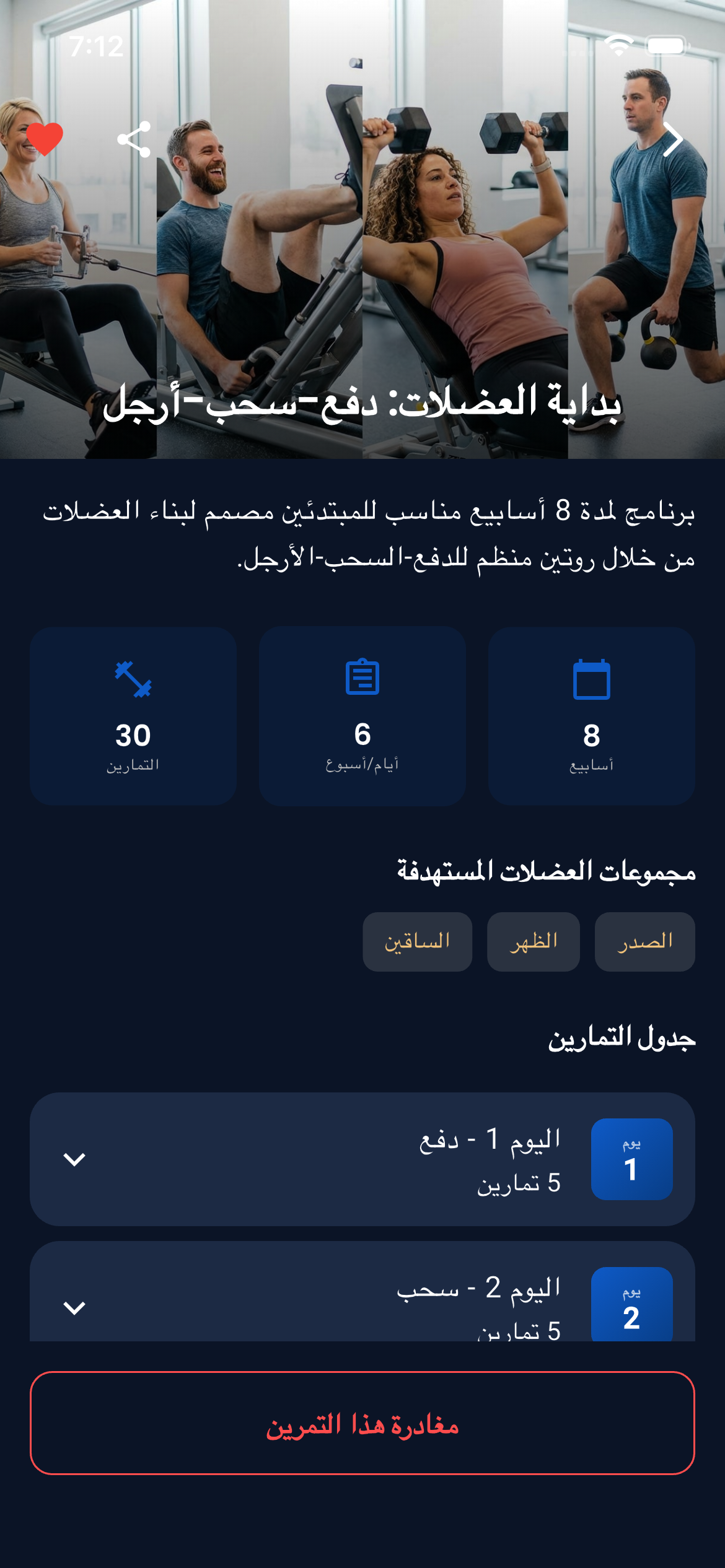This screenshot has width=725, height=1568.
Task: Select the الظهر muscle group chip
Action: click(x=533, y=941)
